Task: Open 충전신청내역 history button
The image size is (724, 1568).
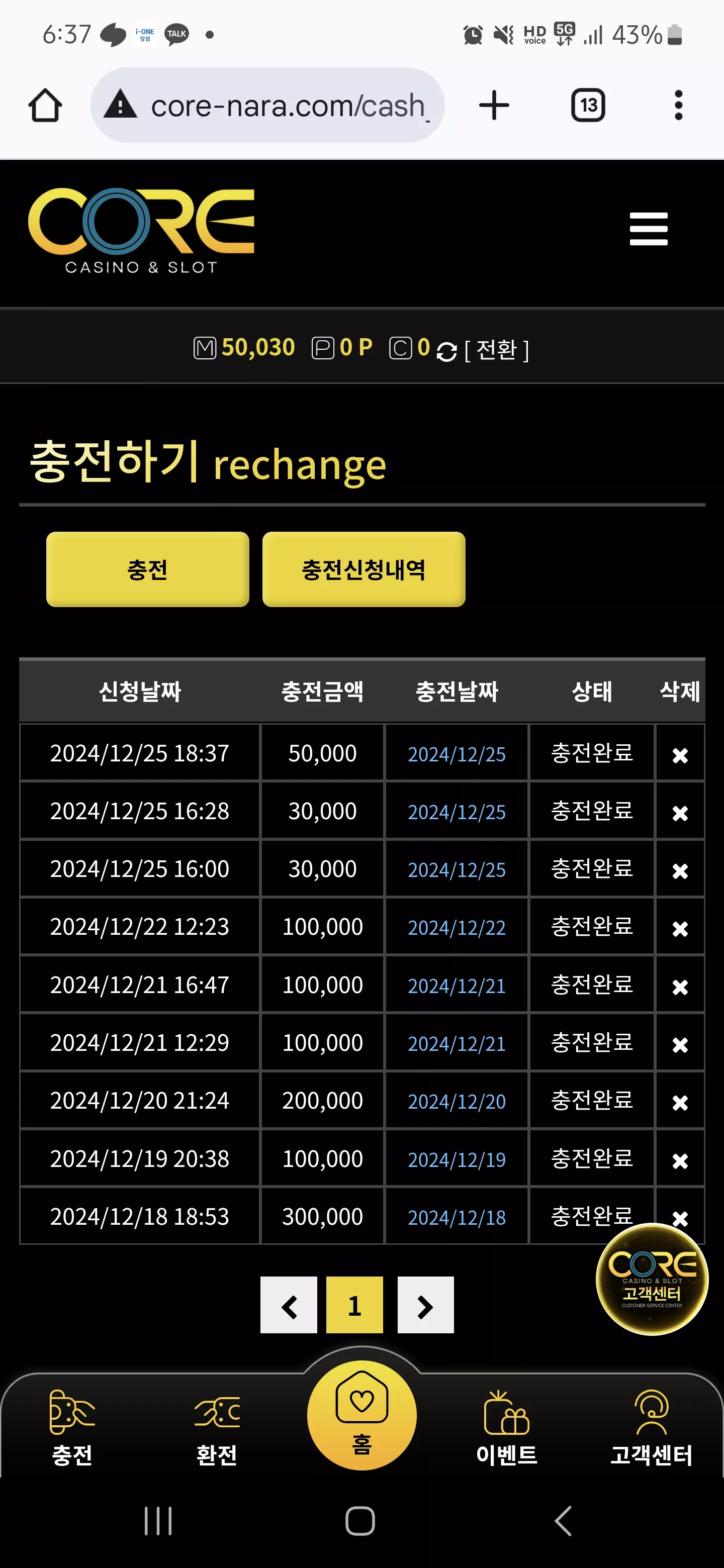Action: point(364,569)
